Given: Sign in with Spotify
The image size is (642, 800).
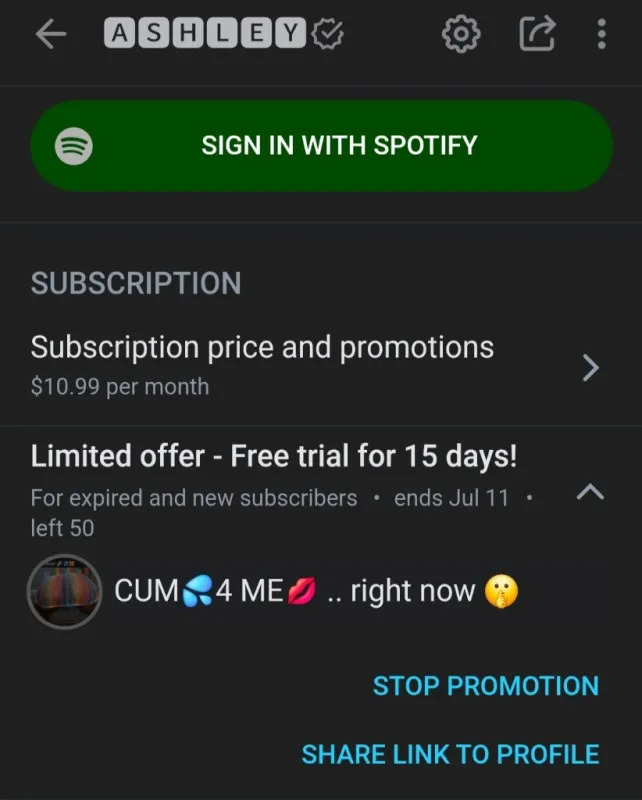Looking at the screenshot, I should (x=321, y=145).
